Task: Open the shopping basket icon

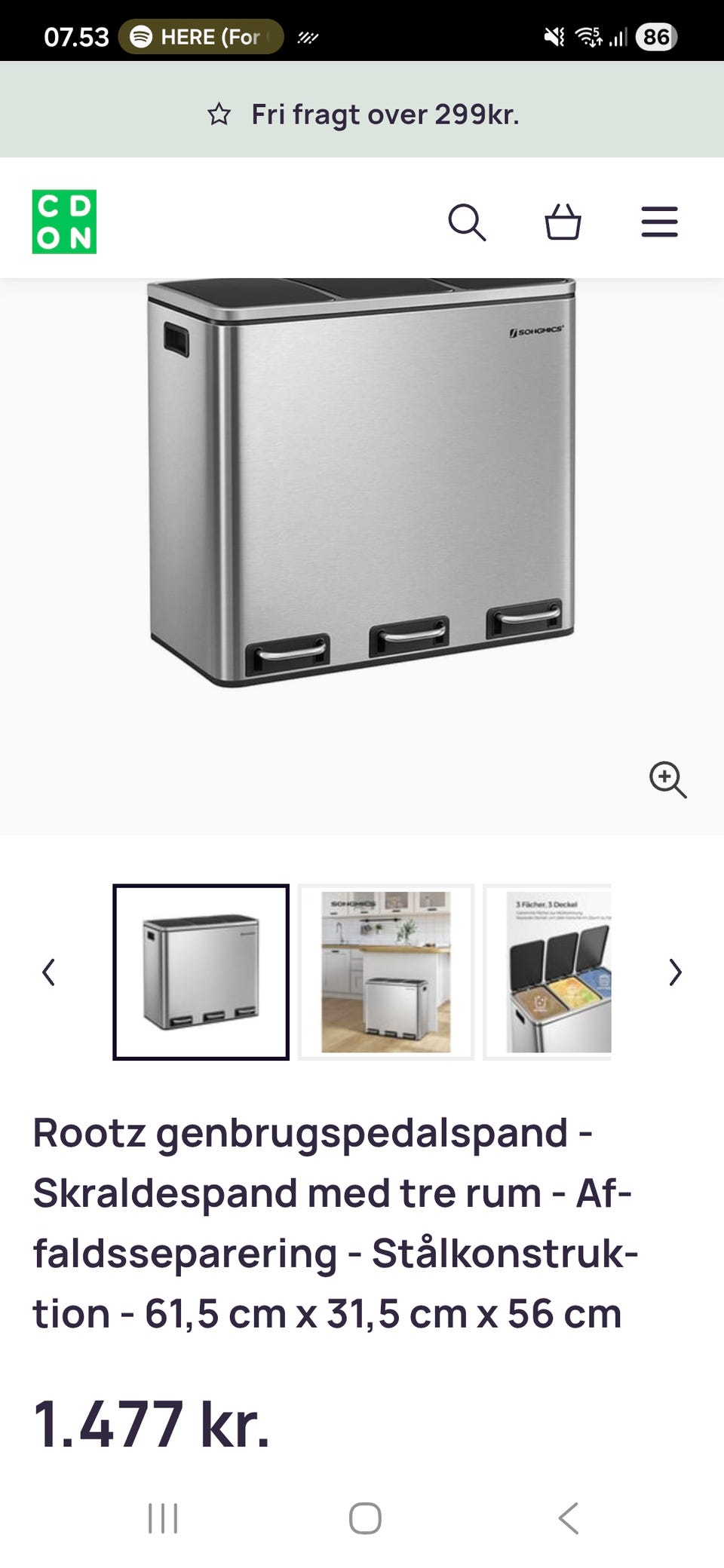Action: click(566, 221)
